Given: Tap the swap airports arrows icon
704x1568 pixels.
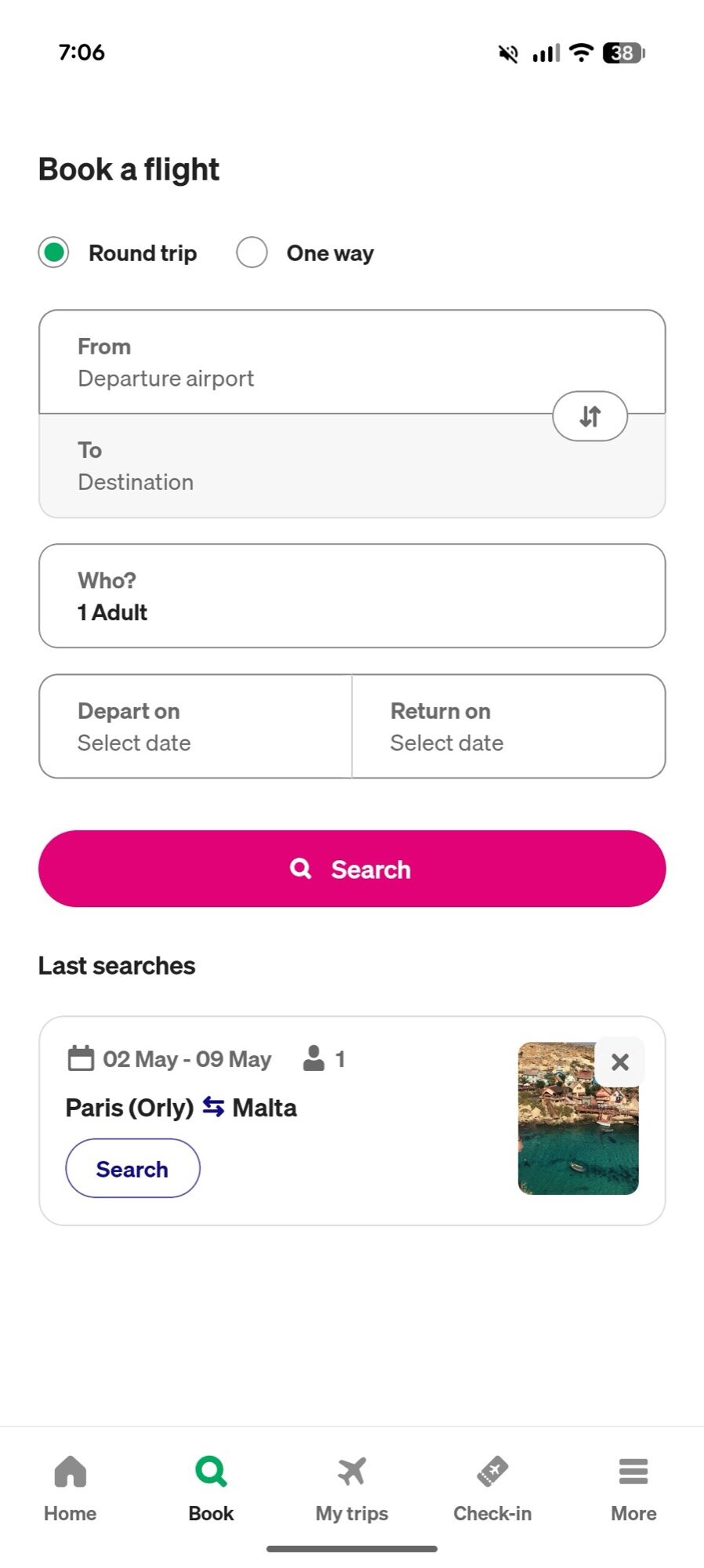Looking at the screenshot, I should click(590, 416).
